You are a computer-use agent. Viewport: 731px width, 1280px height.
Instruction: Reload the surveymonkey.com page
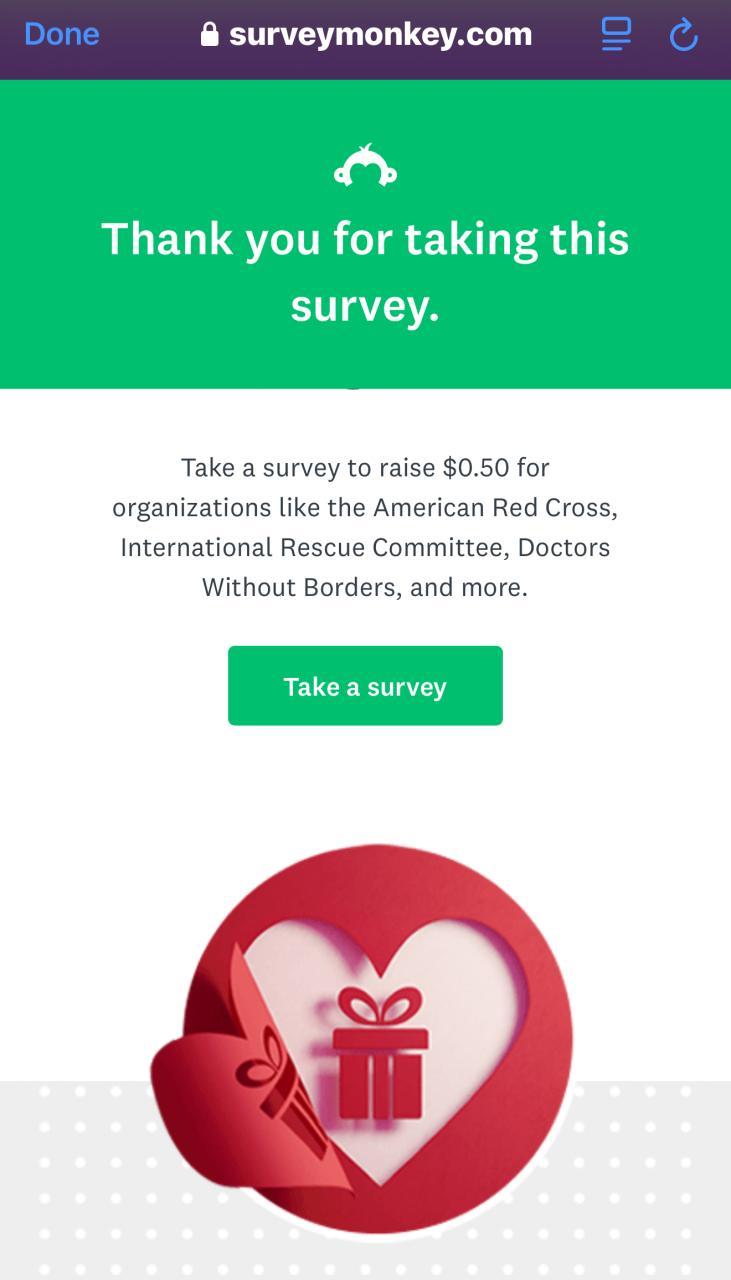(683, 35)
